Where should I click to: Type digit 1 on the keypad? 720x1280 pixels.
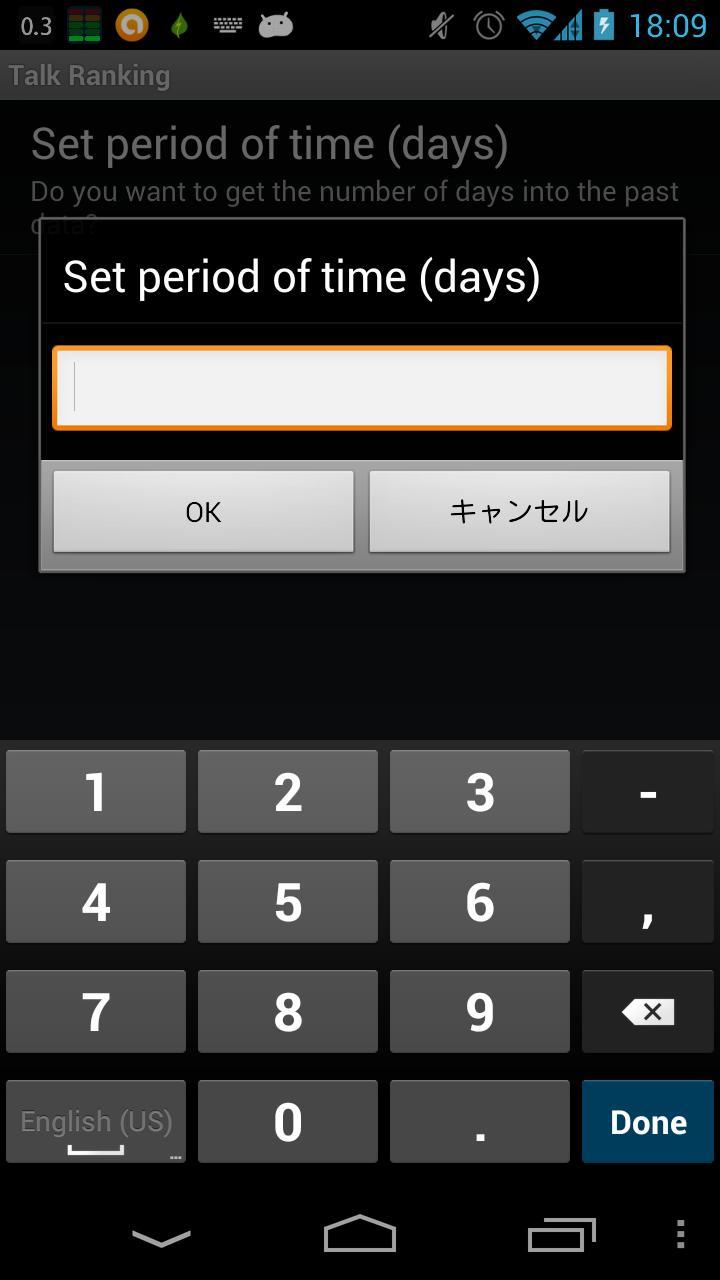[96, 792]
